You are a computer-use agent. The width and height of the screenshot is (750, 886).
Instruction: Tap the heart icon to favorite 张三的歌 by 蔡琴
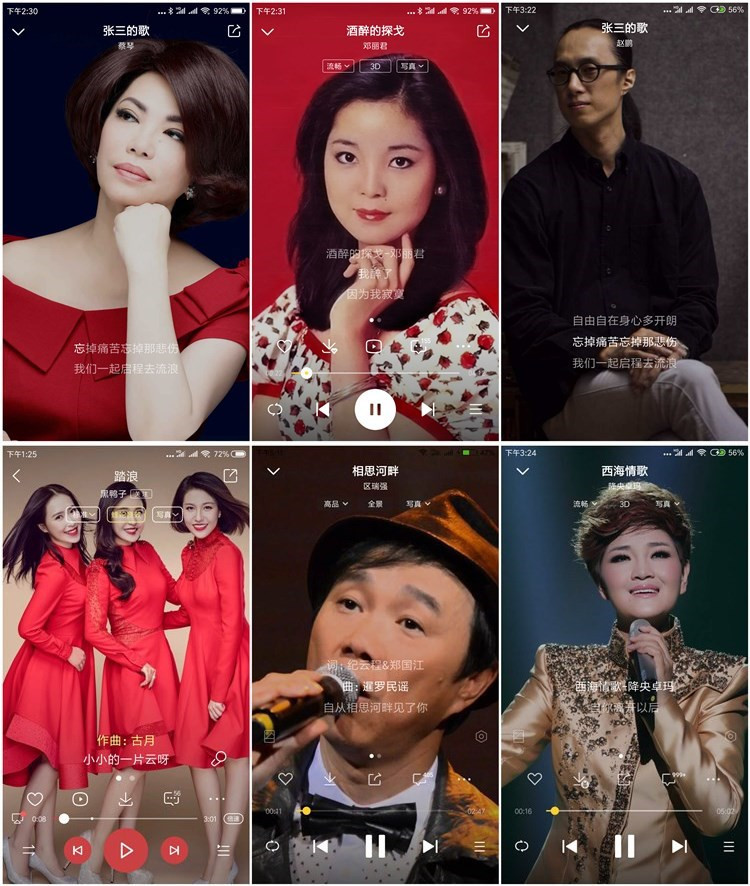(x=34, y=345)
